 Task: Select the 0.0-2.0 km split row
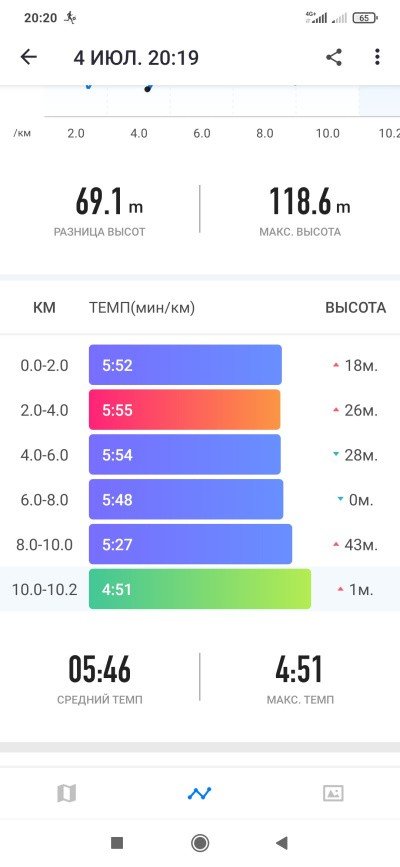pyautogui.click(x=200, y=365)
